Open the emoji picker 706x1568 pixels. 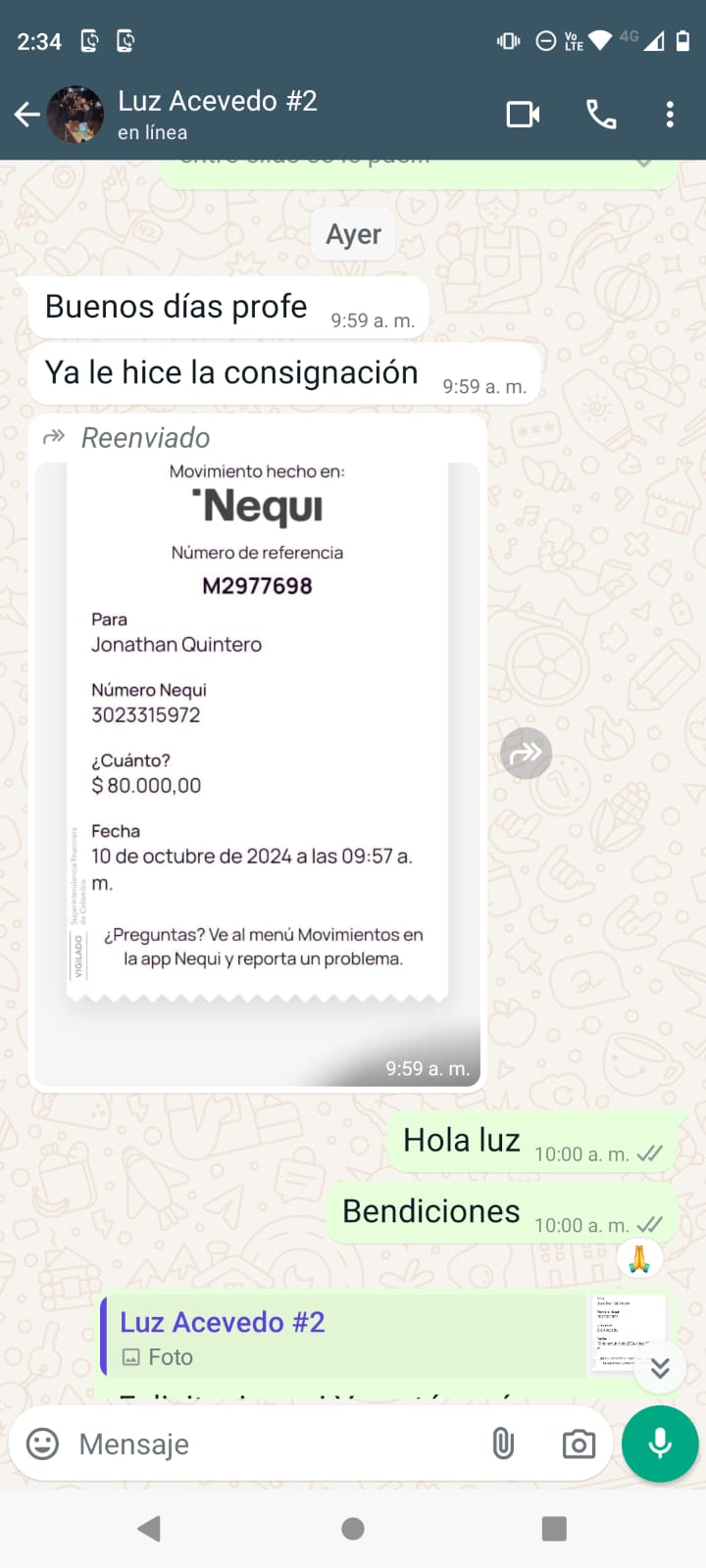click(42, 1444)
